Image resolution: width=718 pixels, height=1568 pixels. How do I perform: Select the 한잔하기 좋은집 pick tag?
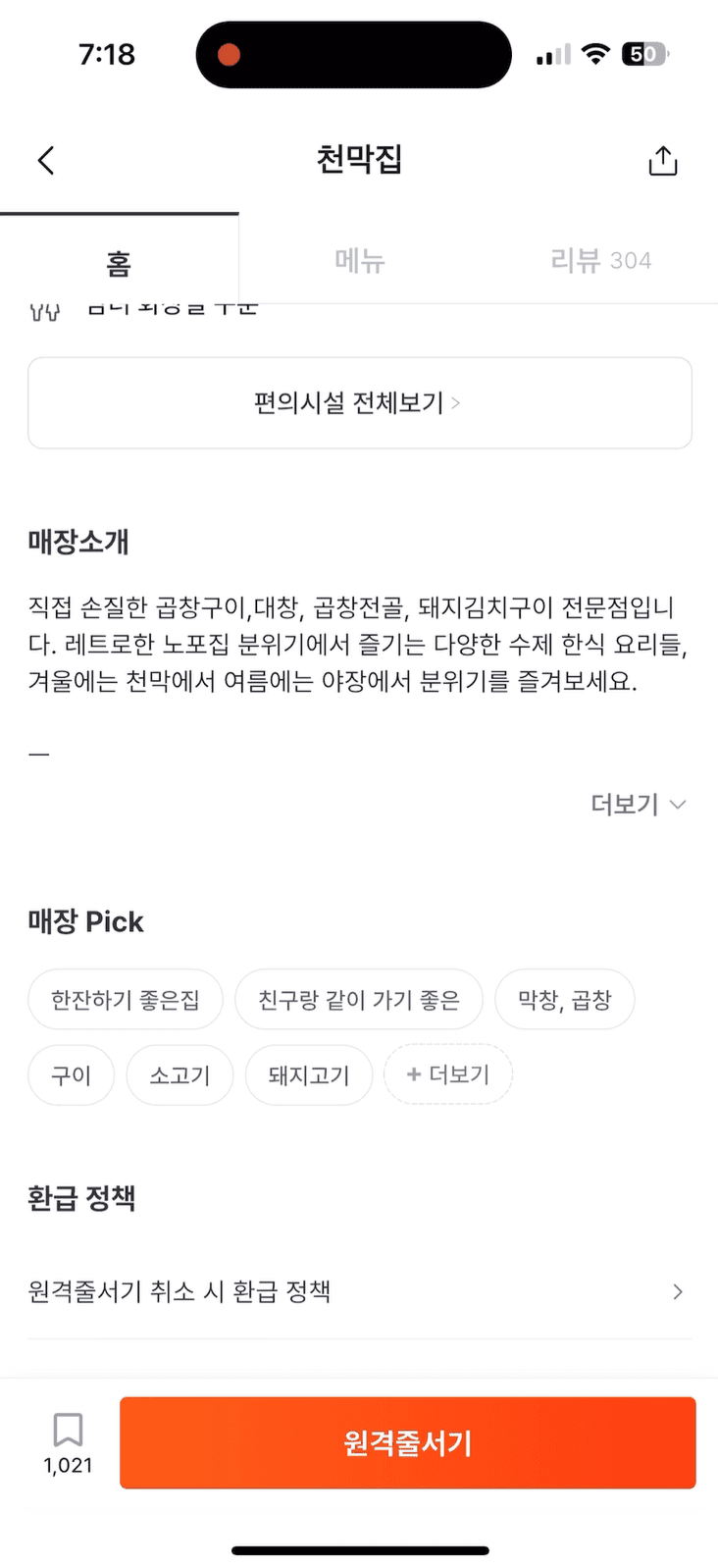[x=126, y=999]
